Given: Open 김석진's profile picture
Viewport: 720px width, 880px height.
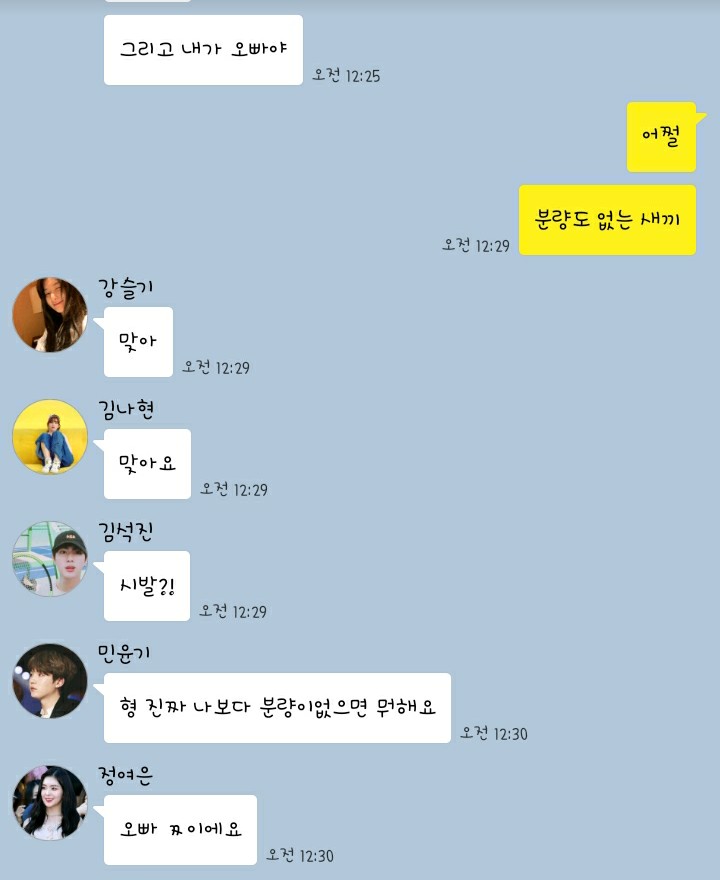Looking at the screenshot, I should 50,559.
